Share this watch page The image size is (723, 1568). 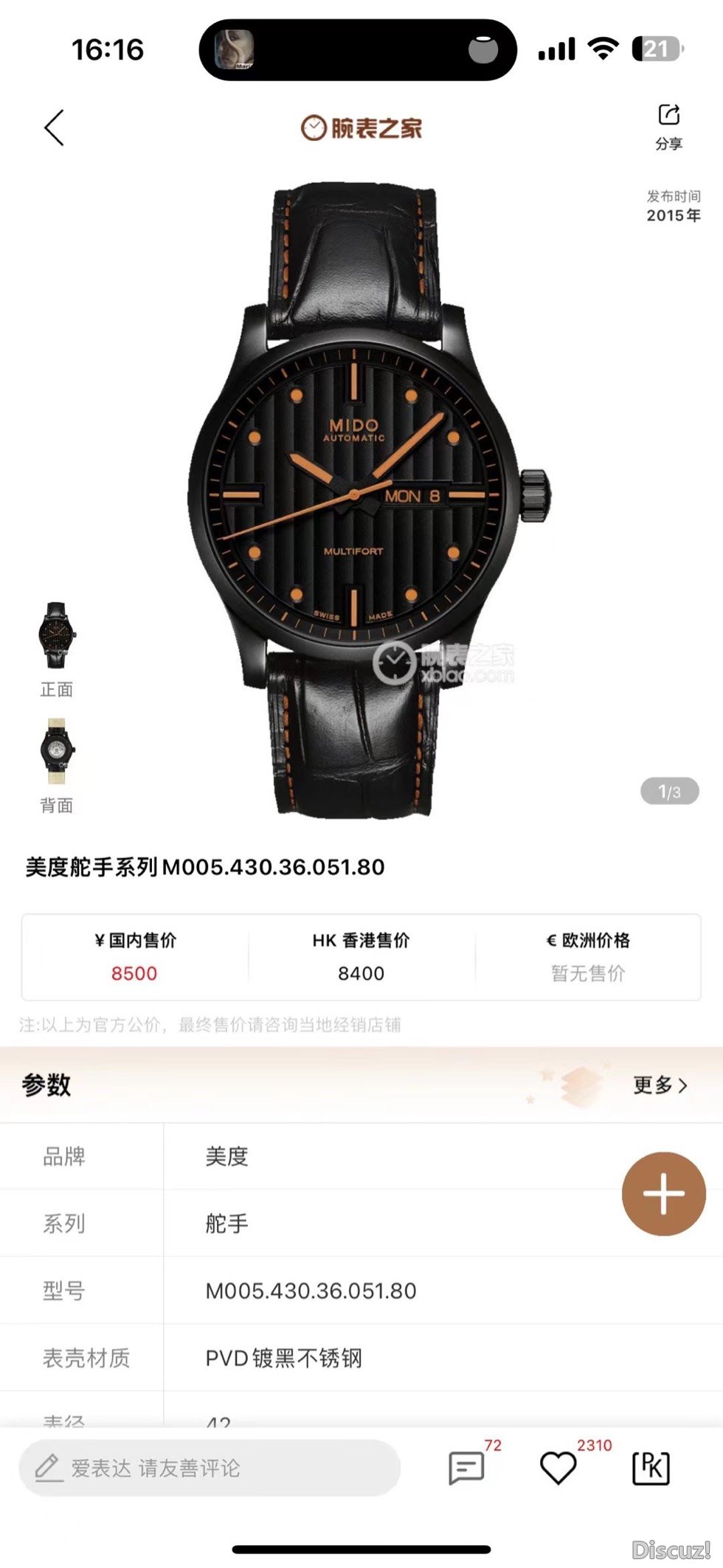pyautogui.click(x=668, y=125)
